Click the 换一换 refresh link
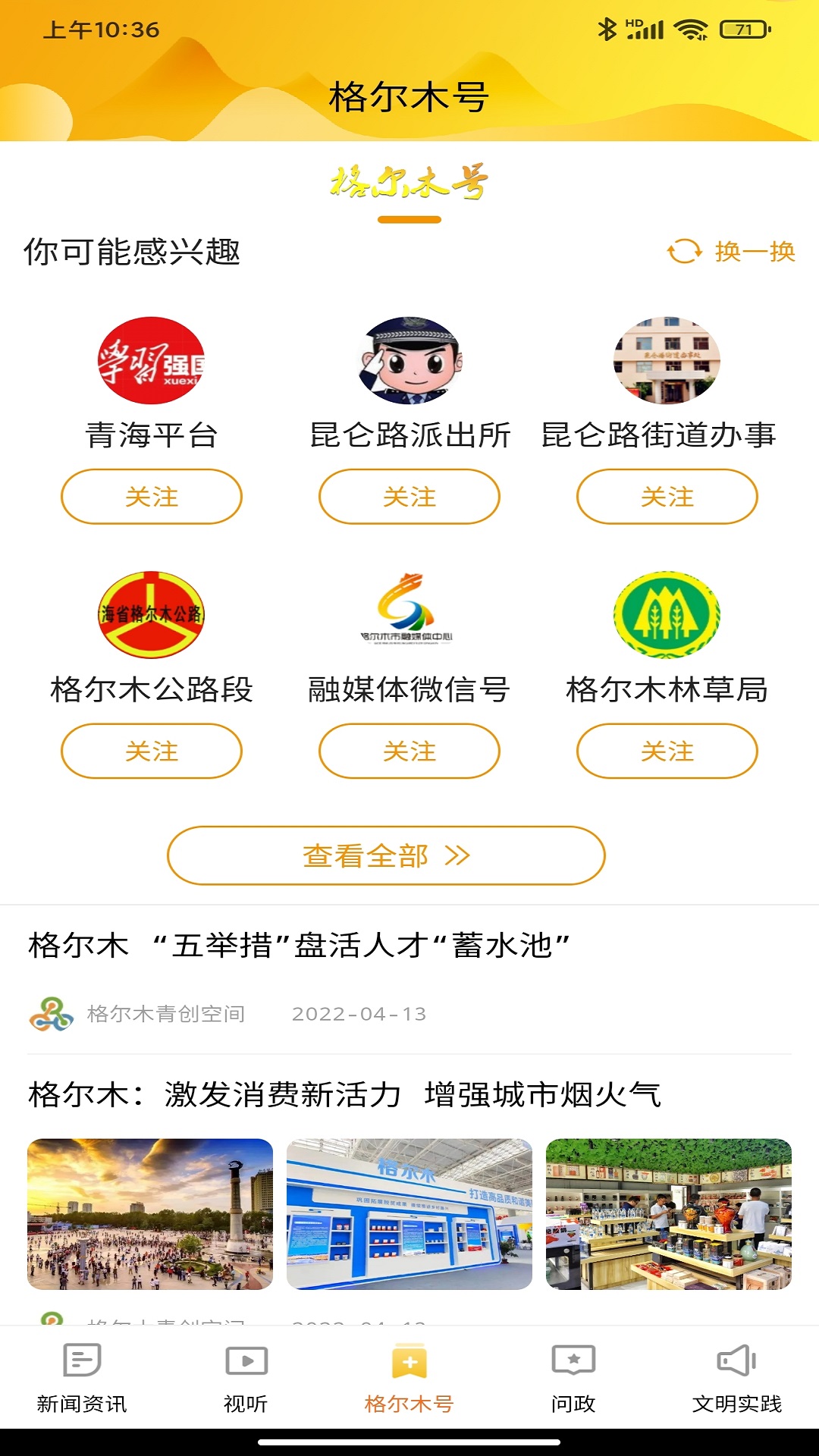The height and width of the screenshot is (1456, 819). (x=755, y=252)
